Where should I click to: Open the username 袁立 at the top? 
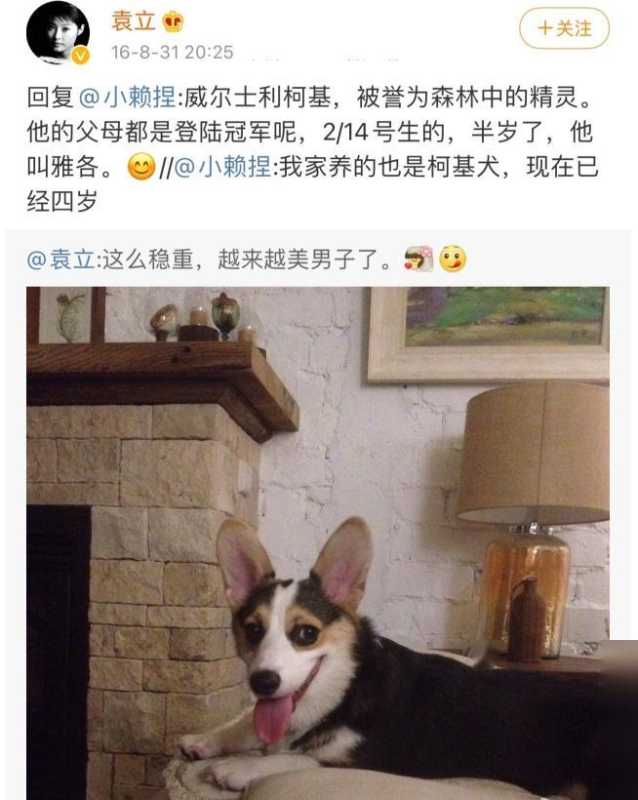click(x=133, y=20)
